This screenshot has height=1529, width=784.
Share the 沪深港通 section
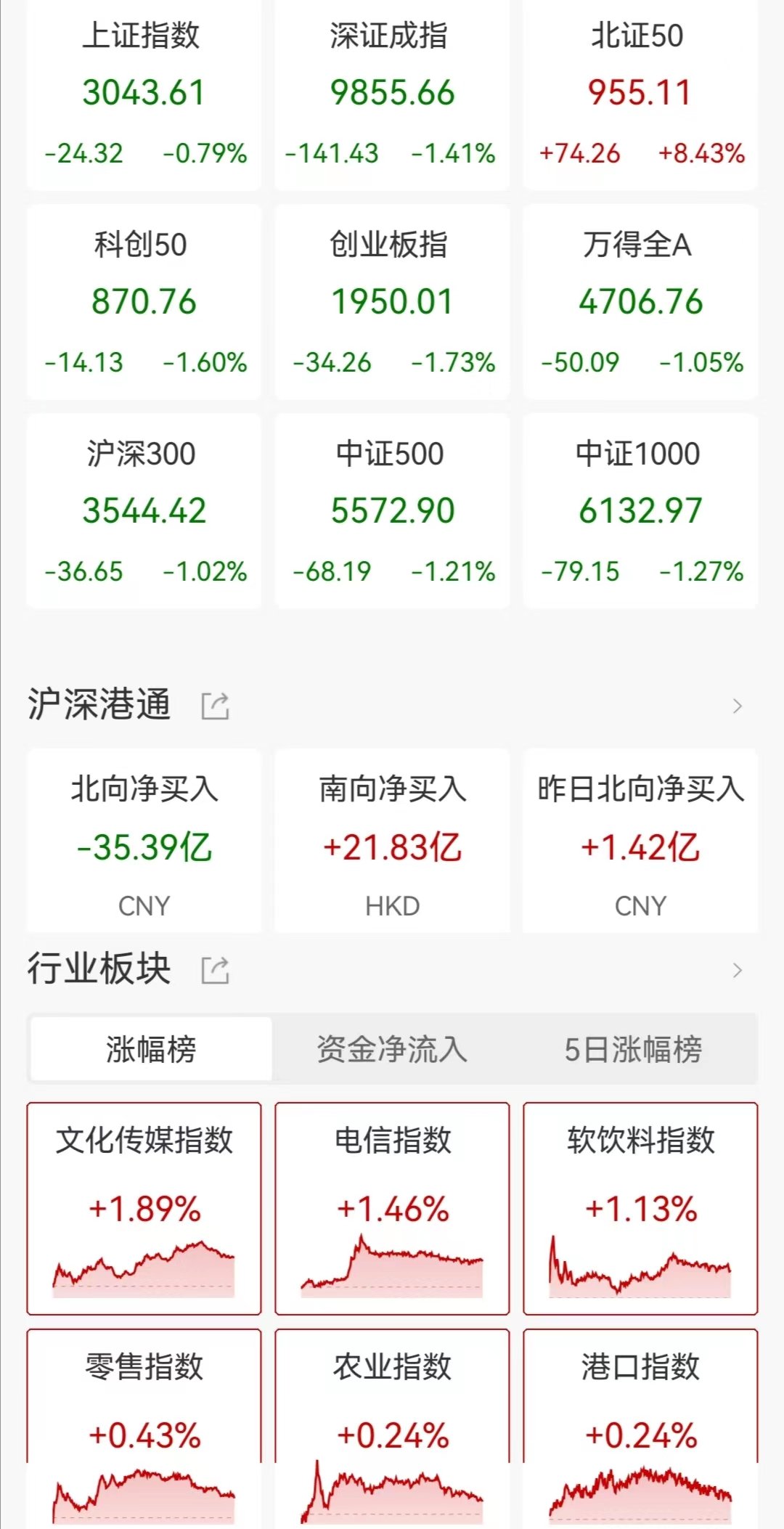click(x=215, y=706)
